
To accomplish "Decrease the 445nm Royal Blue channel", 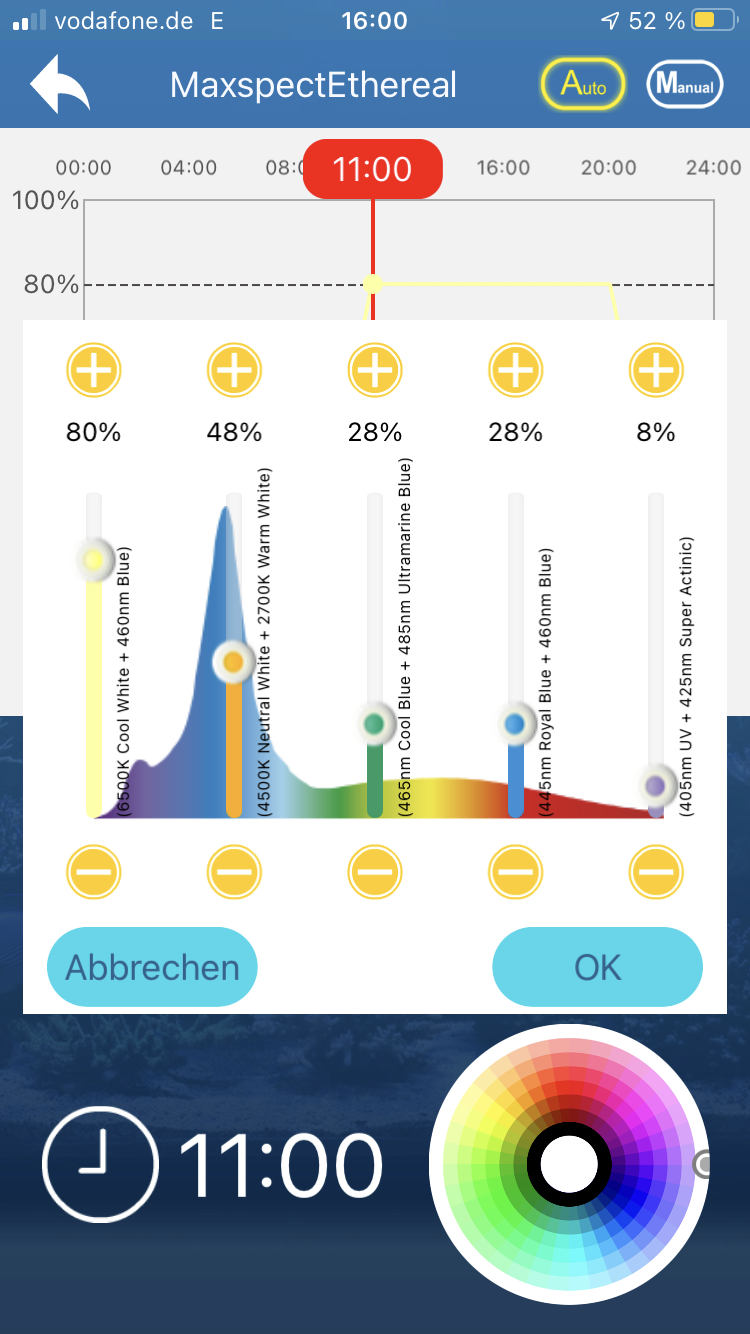I will [515, 871].
